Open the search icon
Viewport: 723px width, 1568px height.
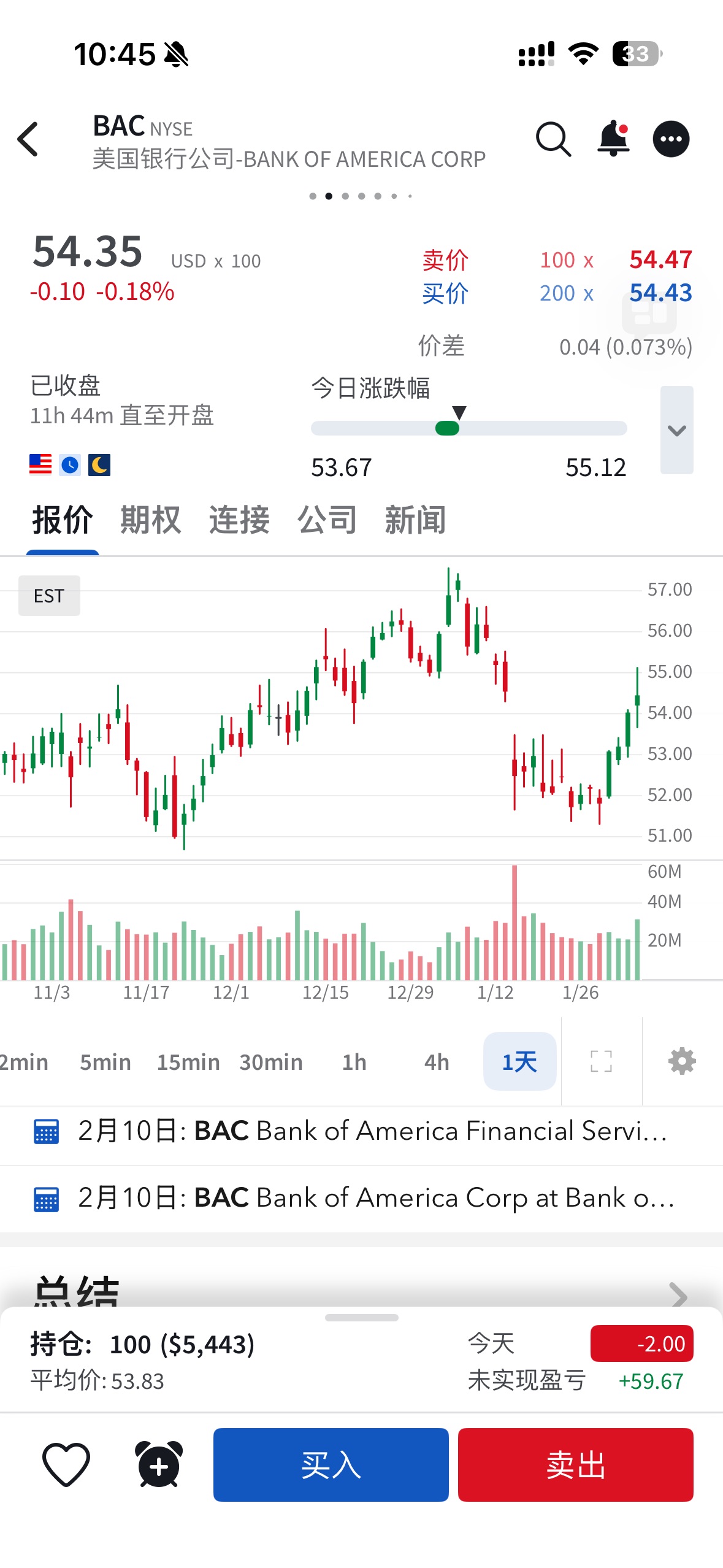pos(553,140)
